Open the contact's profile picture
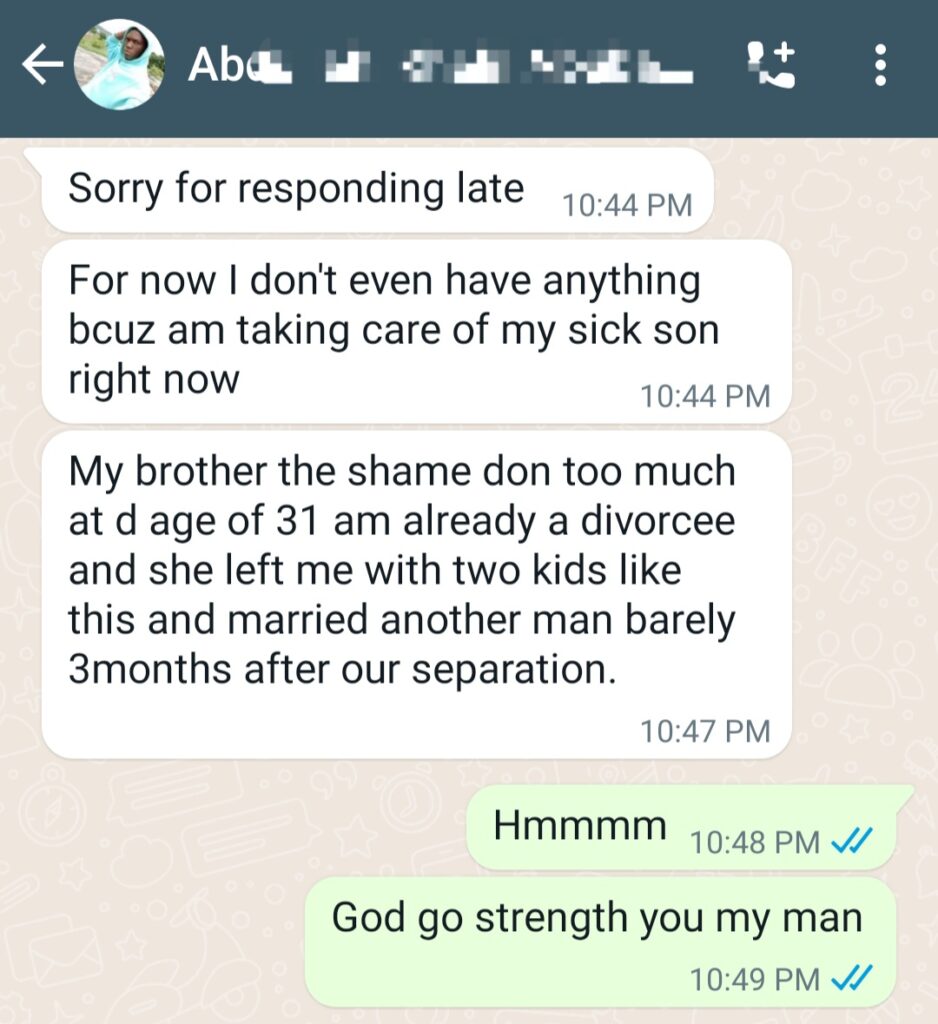Viewport: 938px width, 1024px height. point(119,66)
